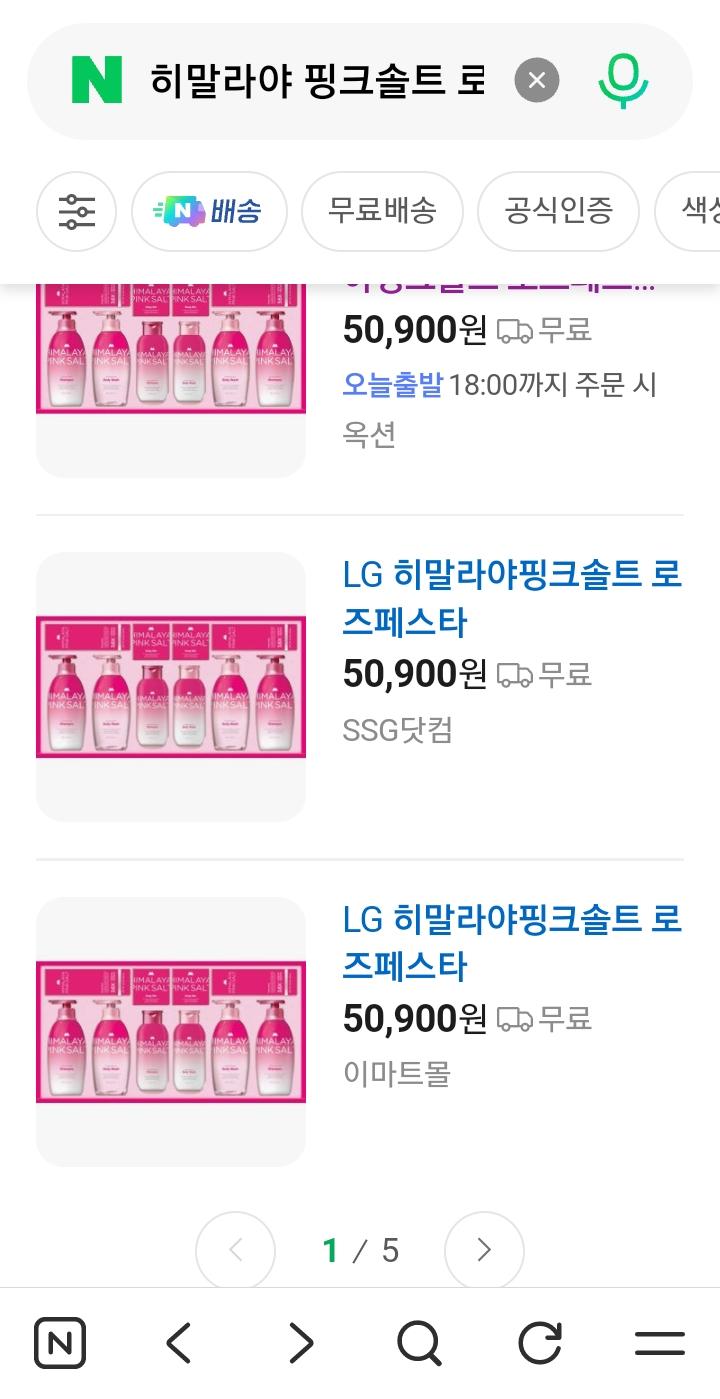Tap the search field with 히말라야 핑크솔트

(318, 81)
